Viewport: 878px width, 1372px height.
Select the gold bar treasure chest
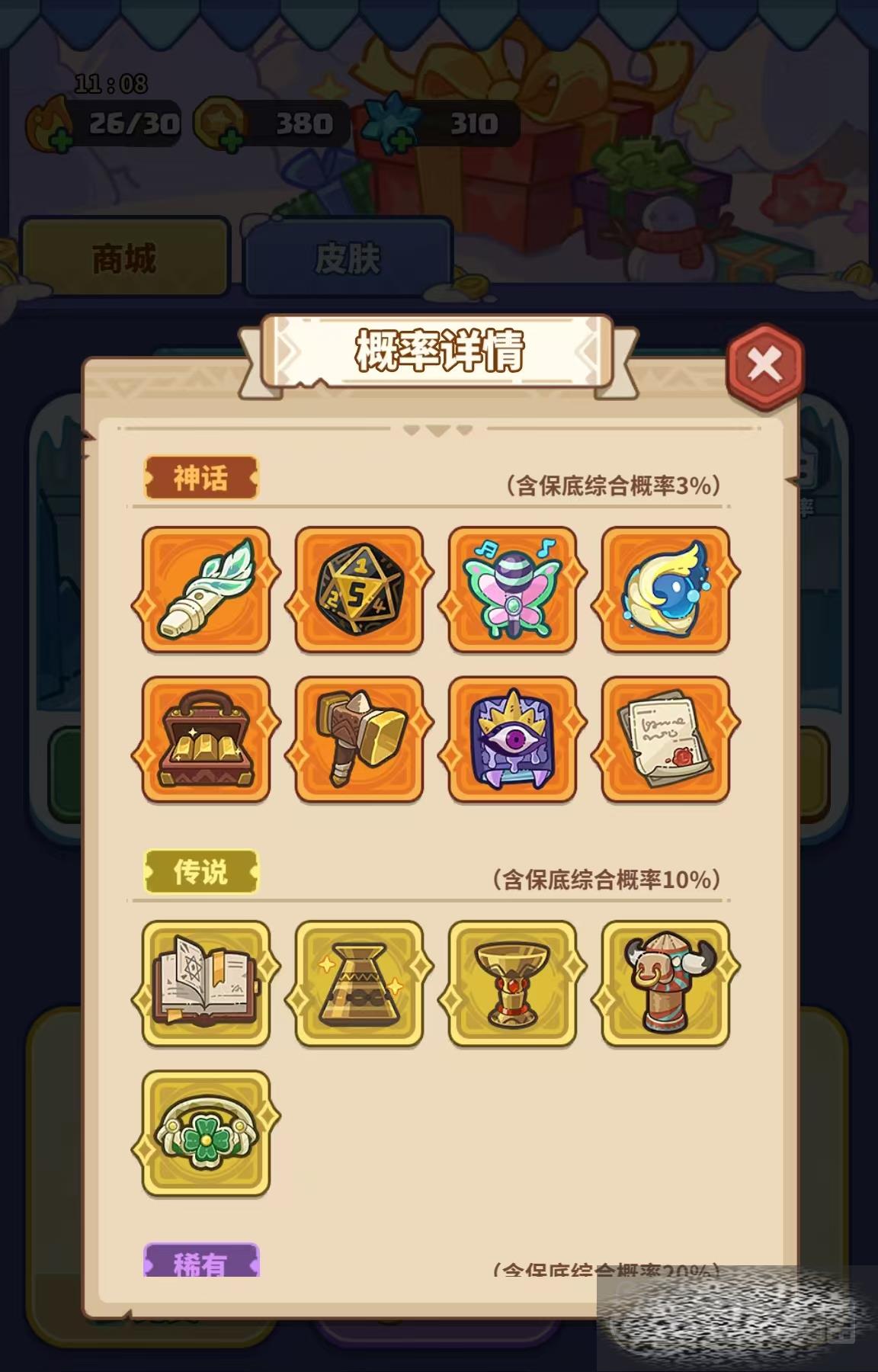pos(206,739)
